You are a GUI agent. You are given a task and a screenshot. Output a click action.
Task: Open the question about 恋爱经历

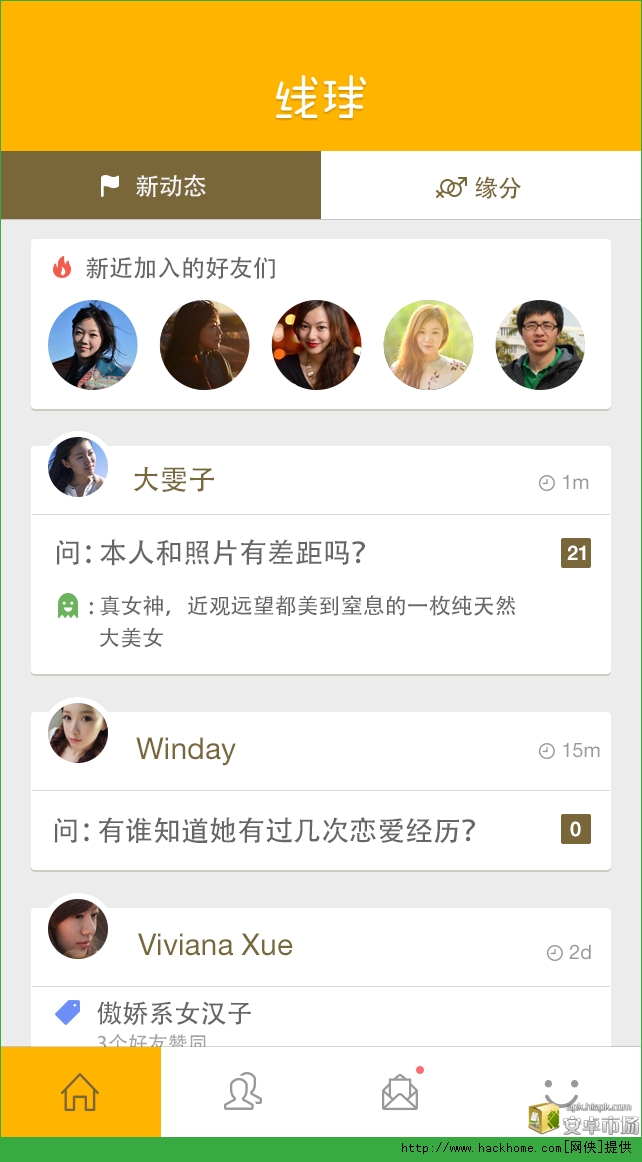[x=265, y=830]
